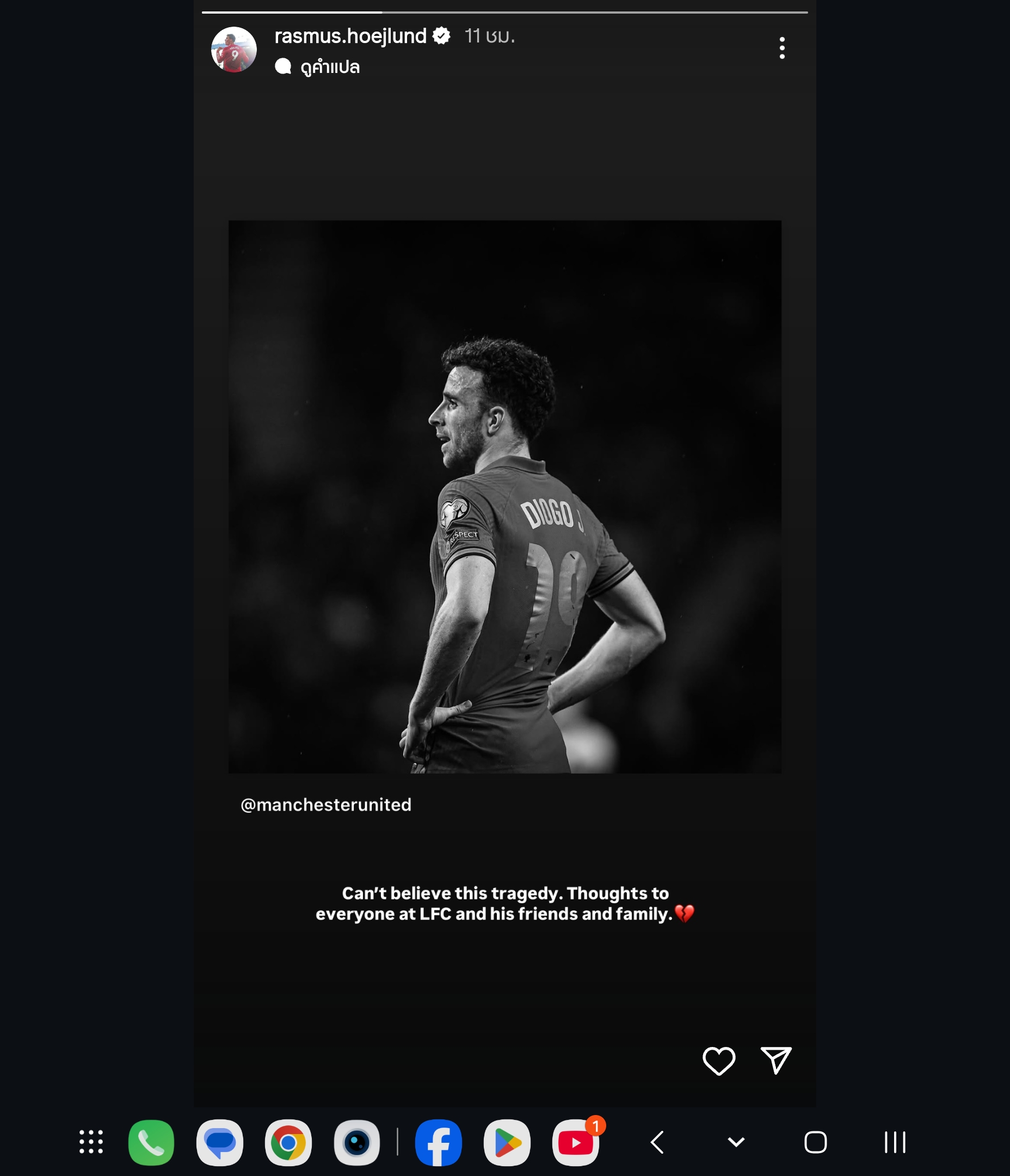
Task: Open the reshared Diogo Jota post
Action: click(504, 497)
